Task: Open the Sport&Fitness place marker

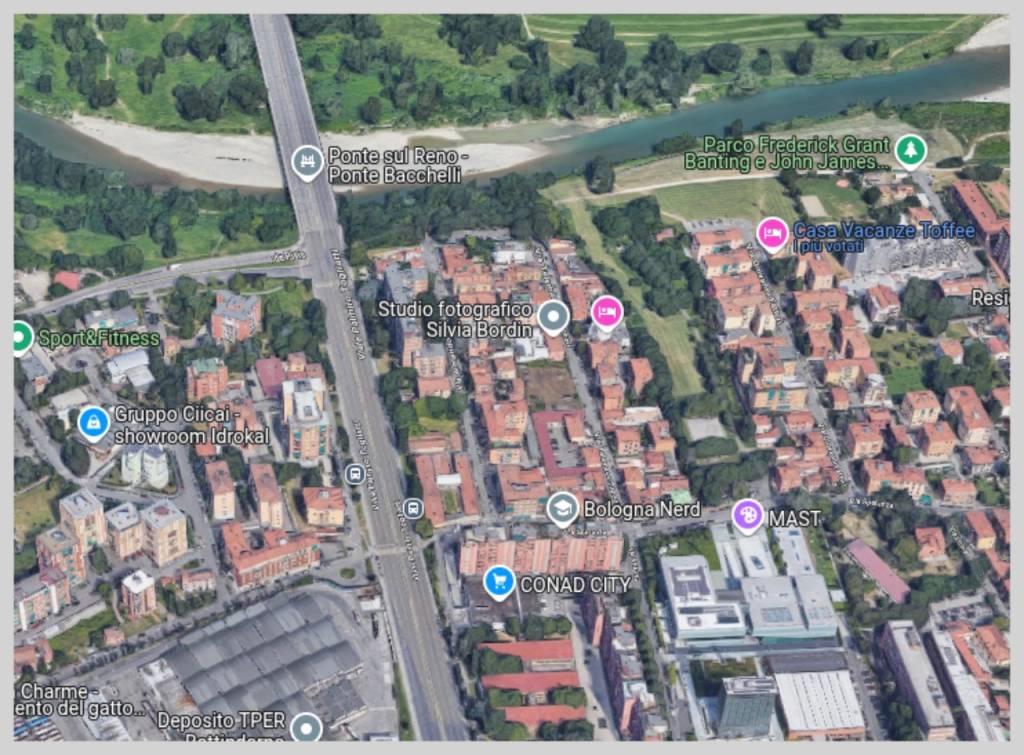Action: (x=20, y=337)
